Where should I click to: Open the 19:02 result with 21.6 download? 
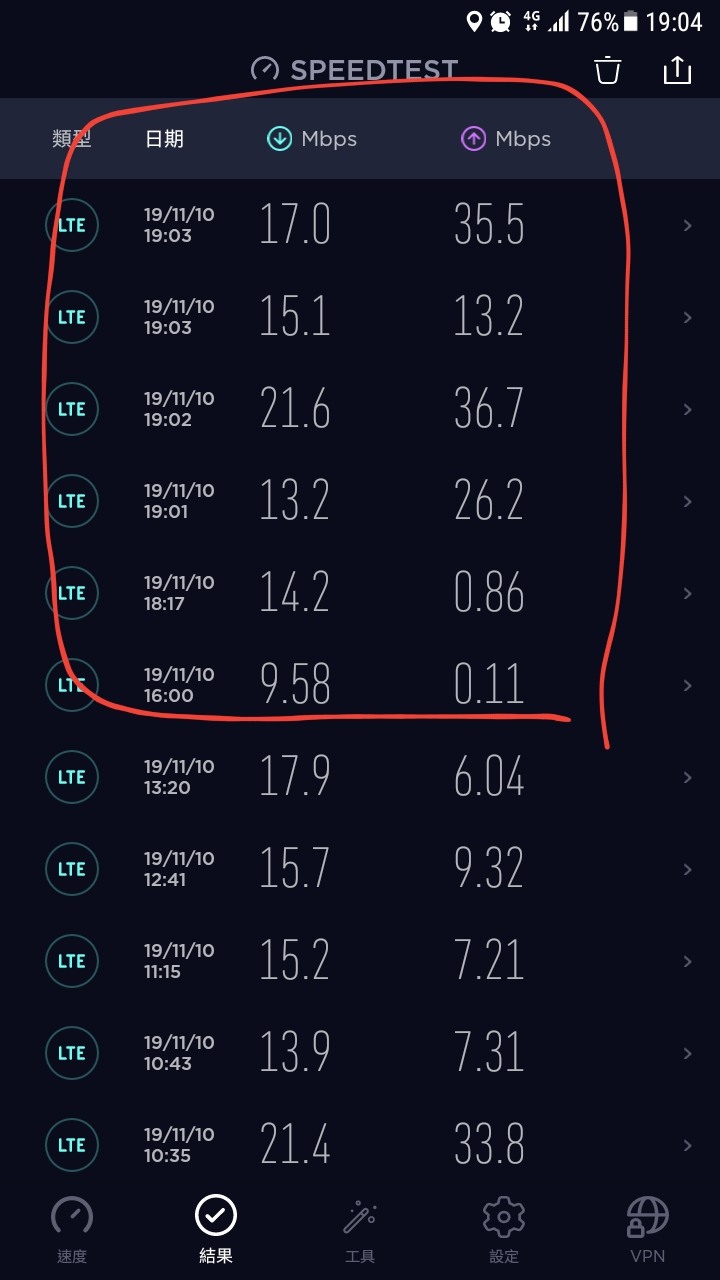(x=360, y=409)
